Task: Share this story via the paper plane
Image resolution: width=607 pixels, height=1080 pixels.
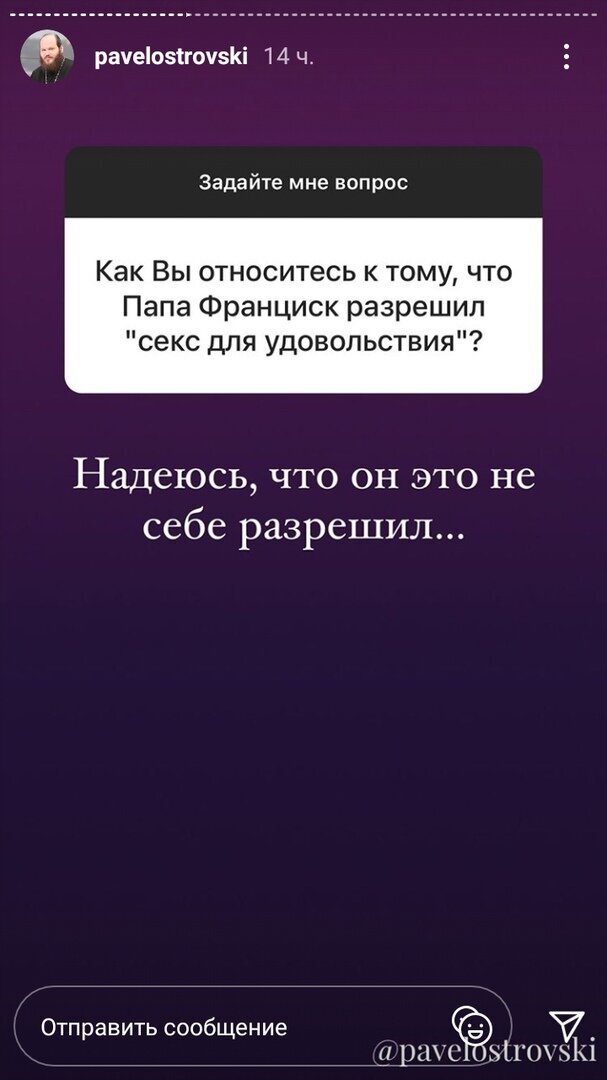Action: (x=565, y=1024)
